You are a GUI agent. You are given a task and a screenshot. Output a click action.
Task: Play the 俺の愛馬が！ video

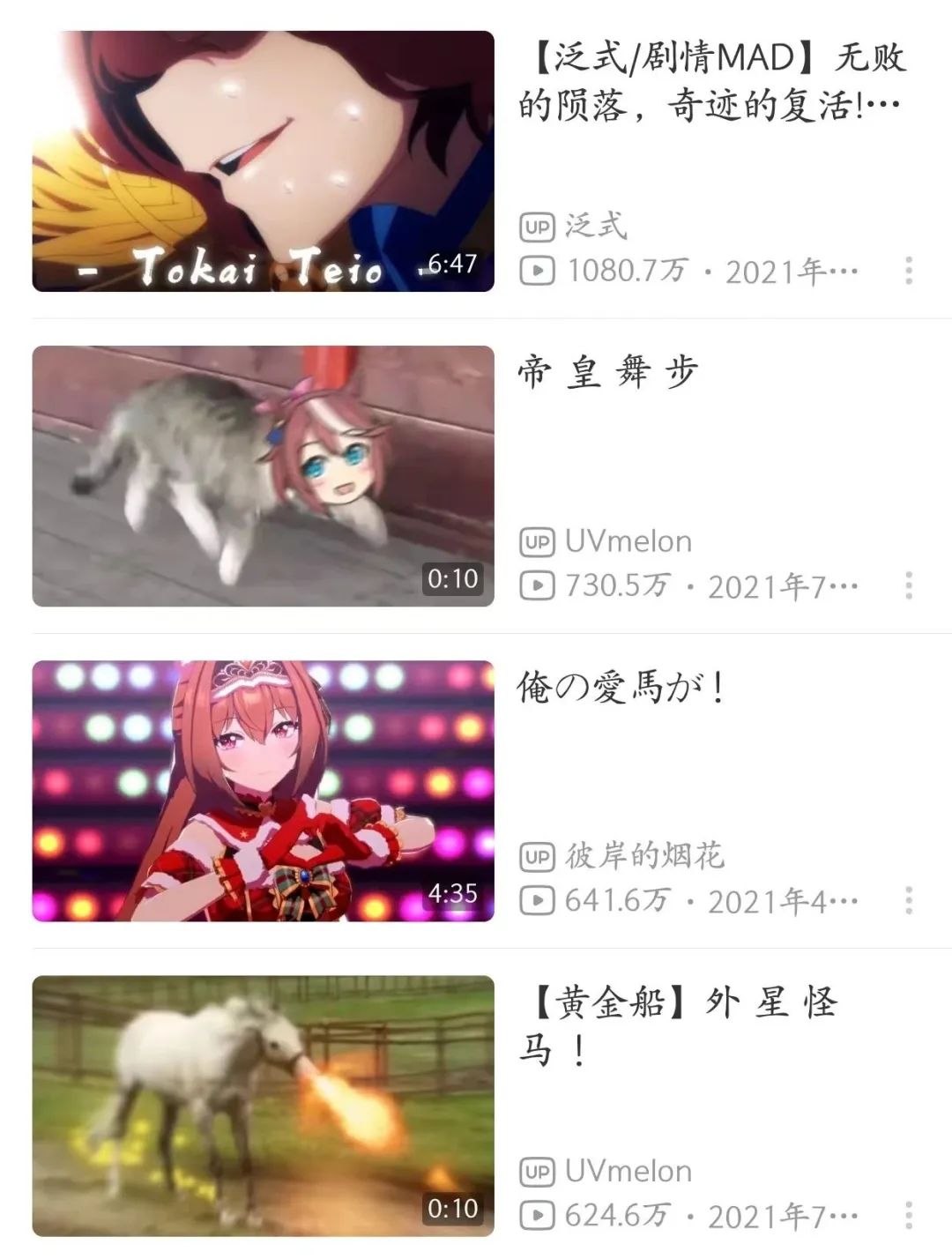(x=263, y=791)
